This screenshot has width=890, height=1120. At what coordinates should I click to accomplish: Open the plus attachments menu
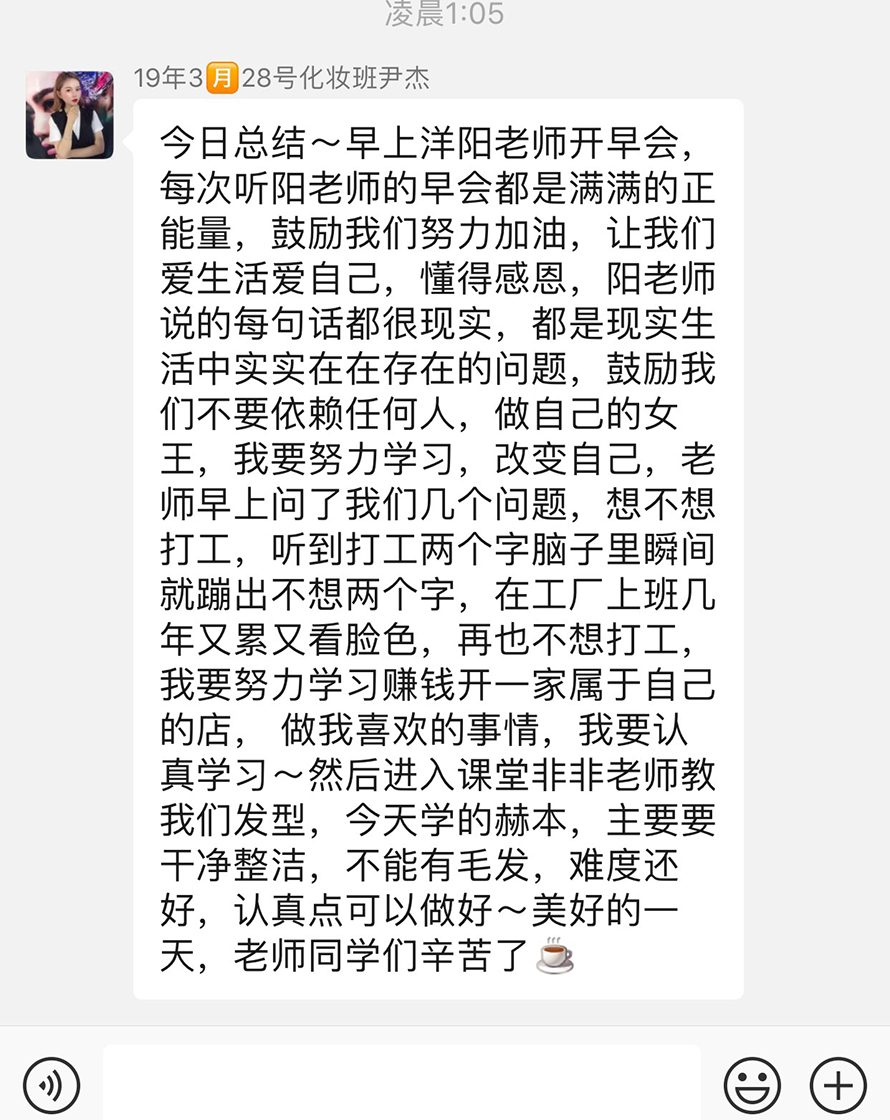[838, 1084]
